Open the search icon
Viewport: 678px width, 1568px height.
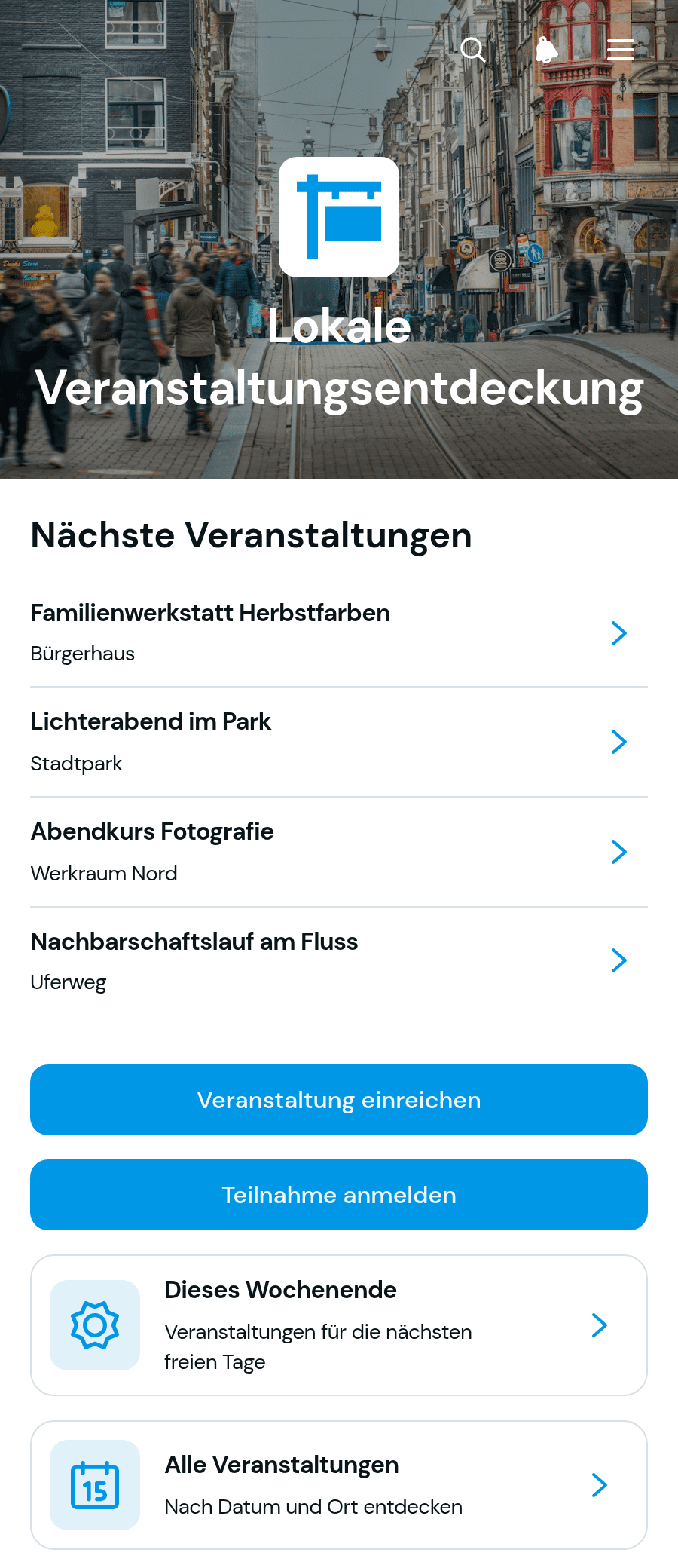point(473,50)
